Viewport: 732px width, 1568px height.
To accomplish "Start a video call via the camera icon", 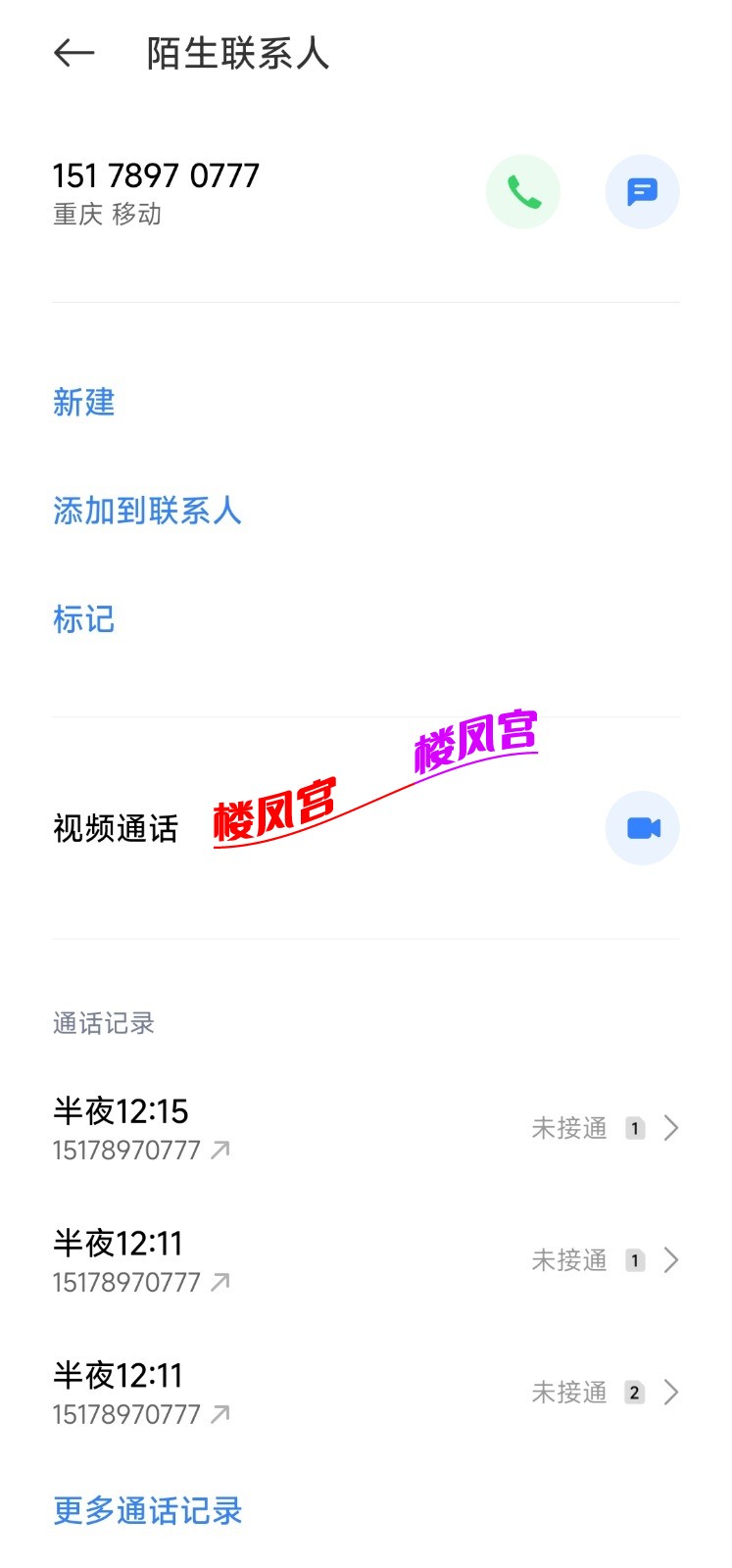I will click(642, 827).
